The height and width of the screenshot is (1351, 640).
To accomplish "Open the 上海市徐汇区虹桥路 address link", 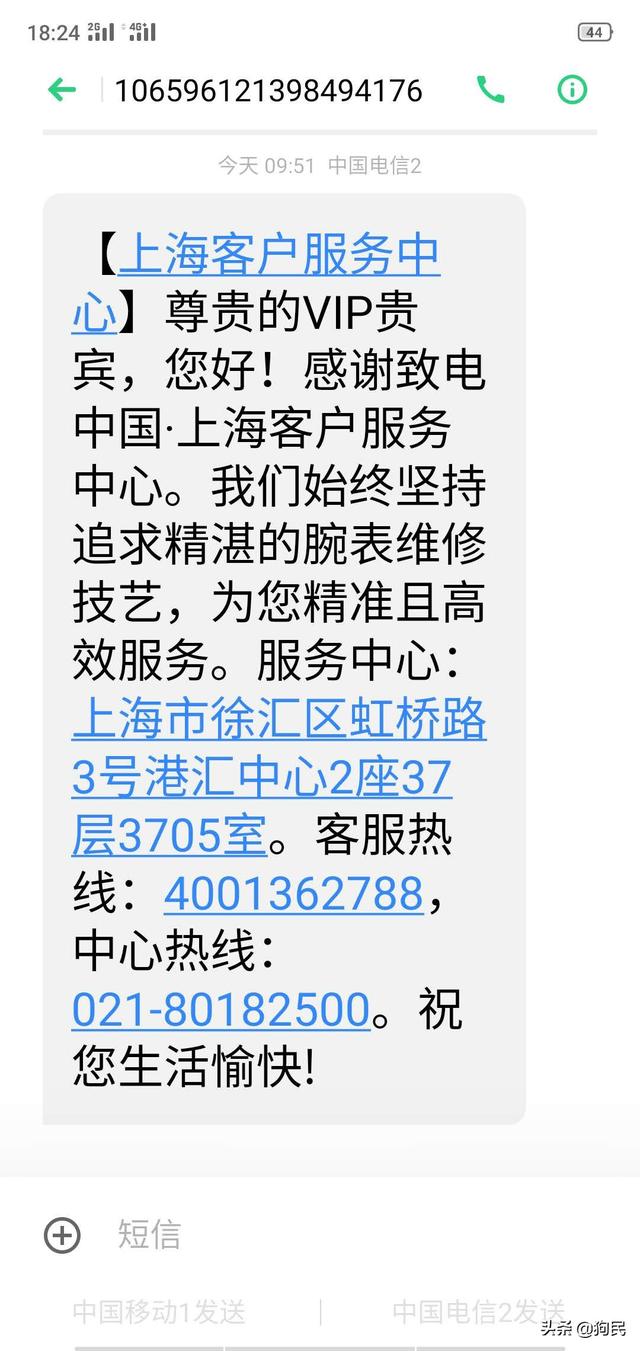I will click(x=279, y=721).
